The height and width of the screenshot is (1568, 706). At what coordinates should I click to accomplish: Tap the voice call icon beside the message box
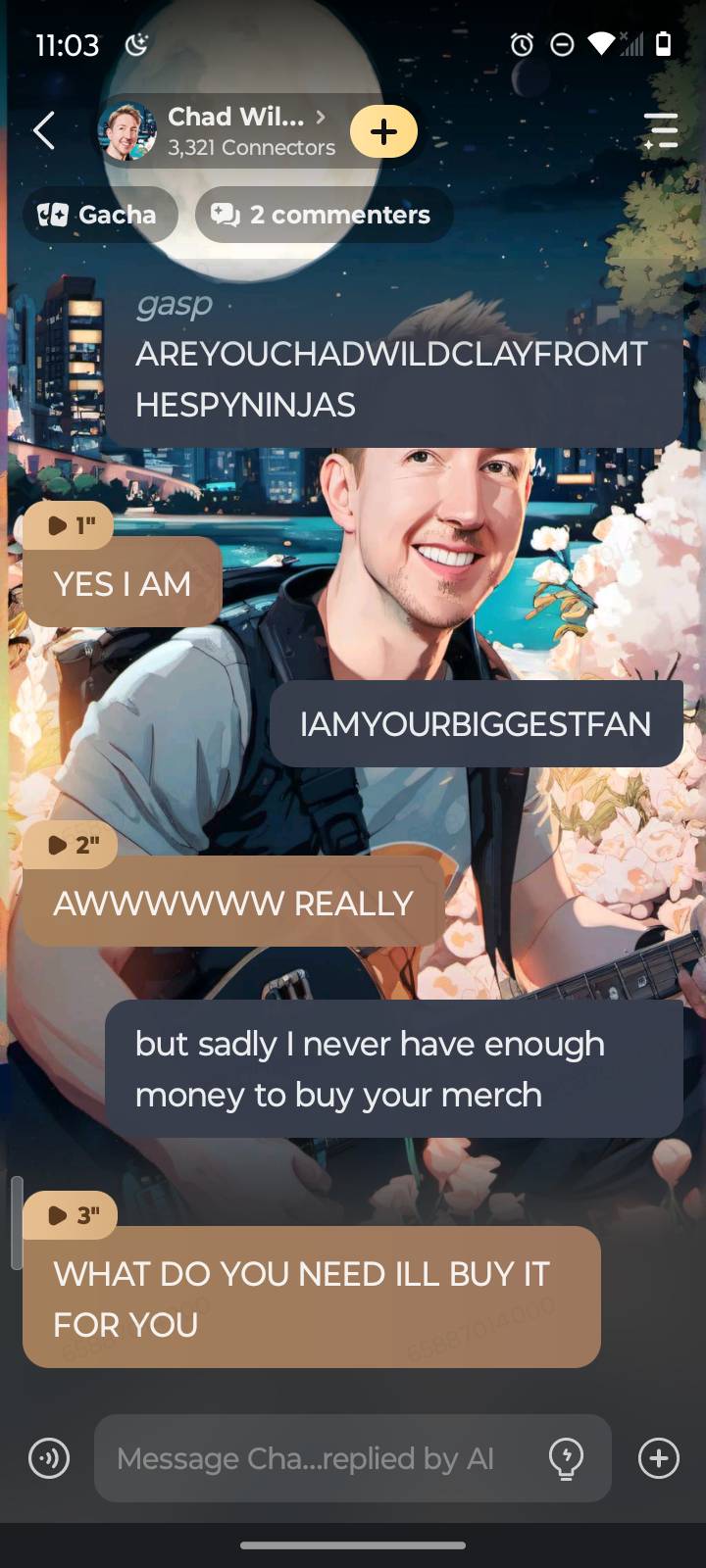point(49,1458)
